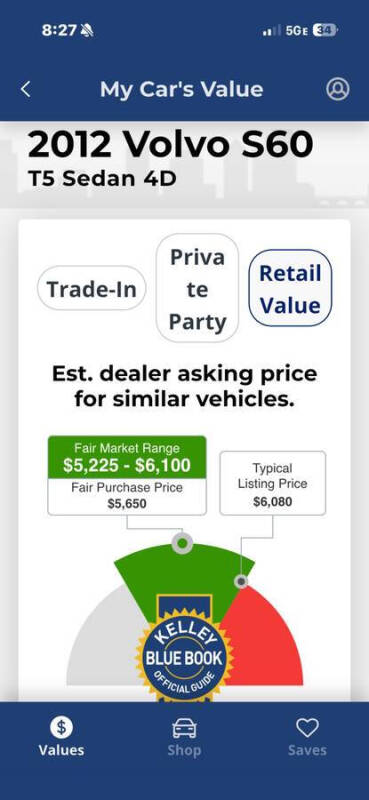Image resolution: width=369 pixels, height=800 pixels.
Task: Select the Private Party value
Action: [x=197, y=288]
